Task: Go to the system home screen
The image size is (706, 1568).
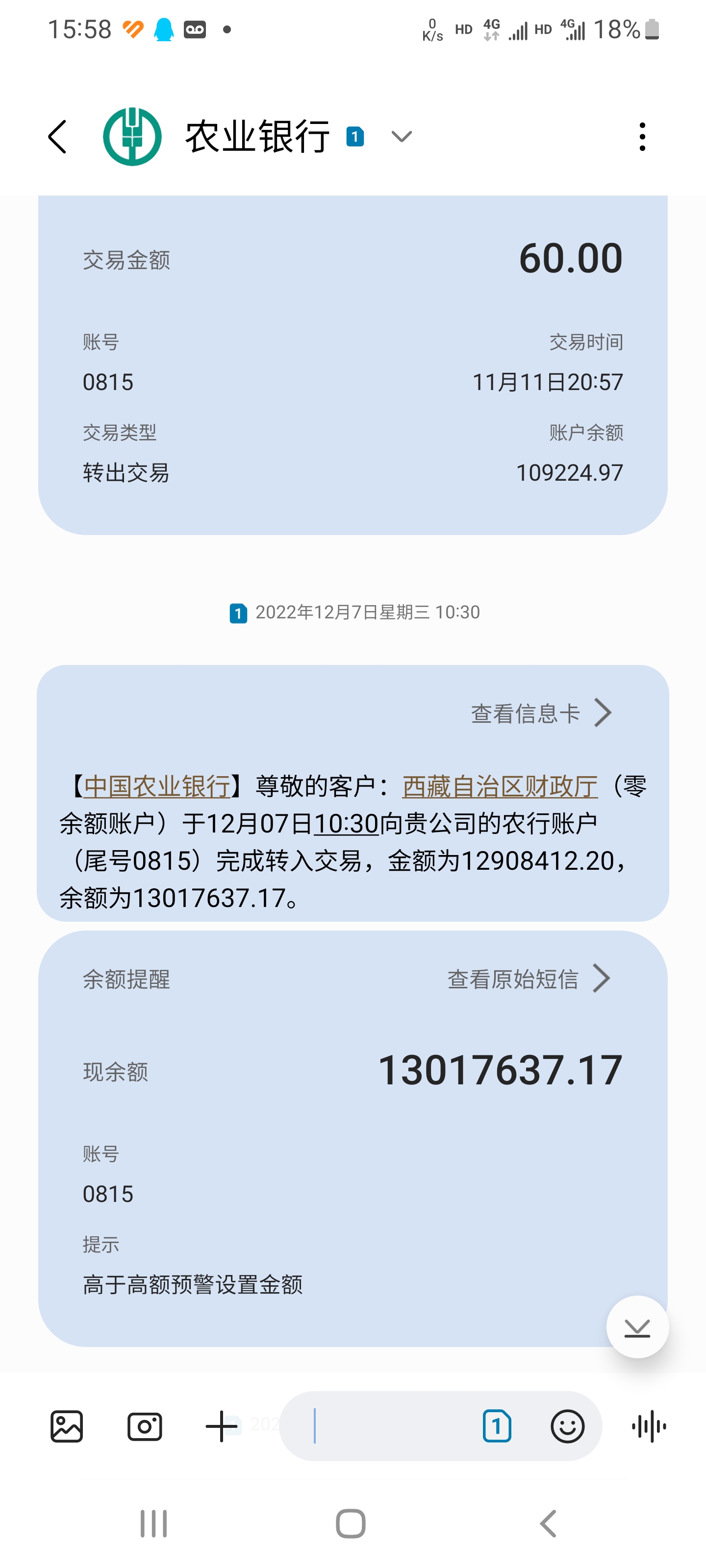Action: pyautogui.click(x=351, y=1523)
